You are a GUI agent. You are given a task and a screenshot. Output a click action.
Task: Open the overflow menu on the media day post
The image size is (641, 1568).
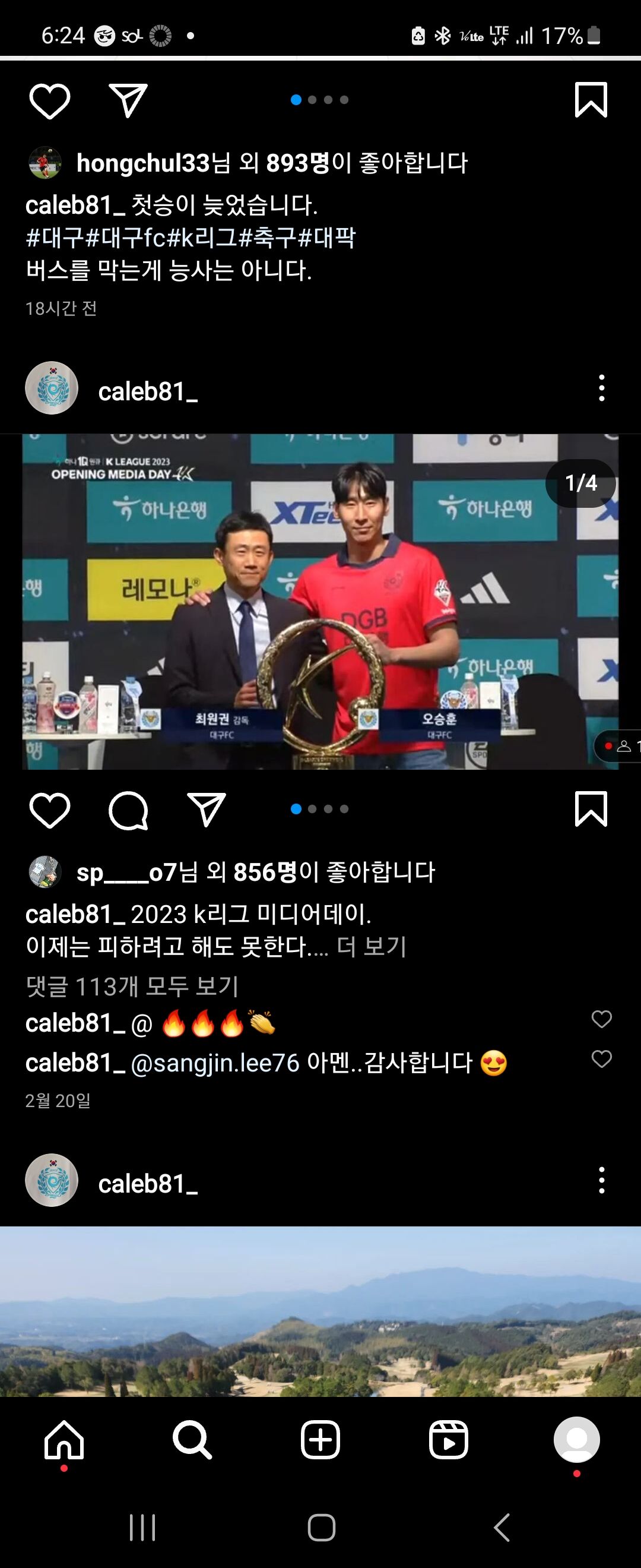click(x=601, y=388)
